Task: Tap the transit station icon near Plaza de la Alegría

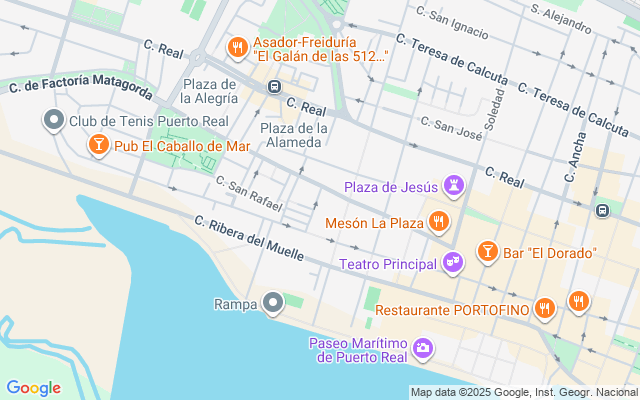Action: coord(273,88)
